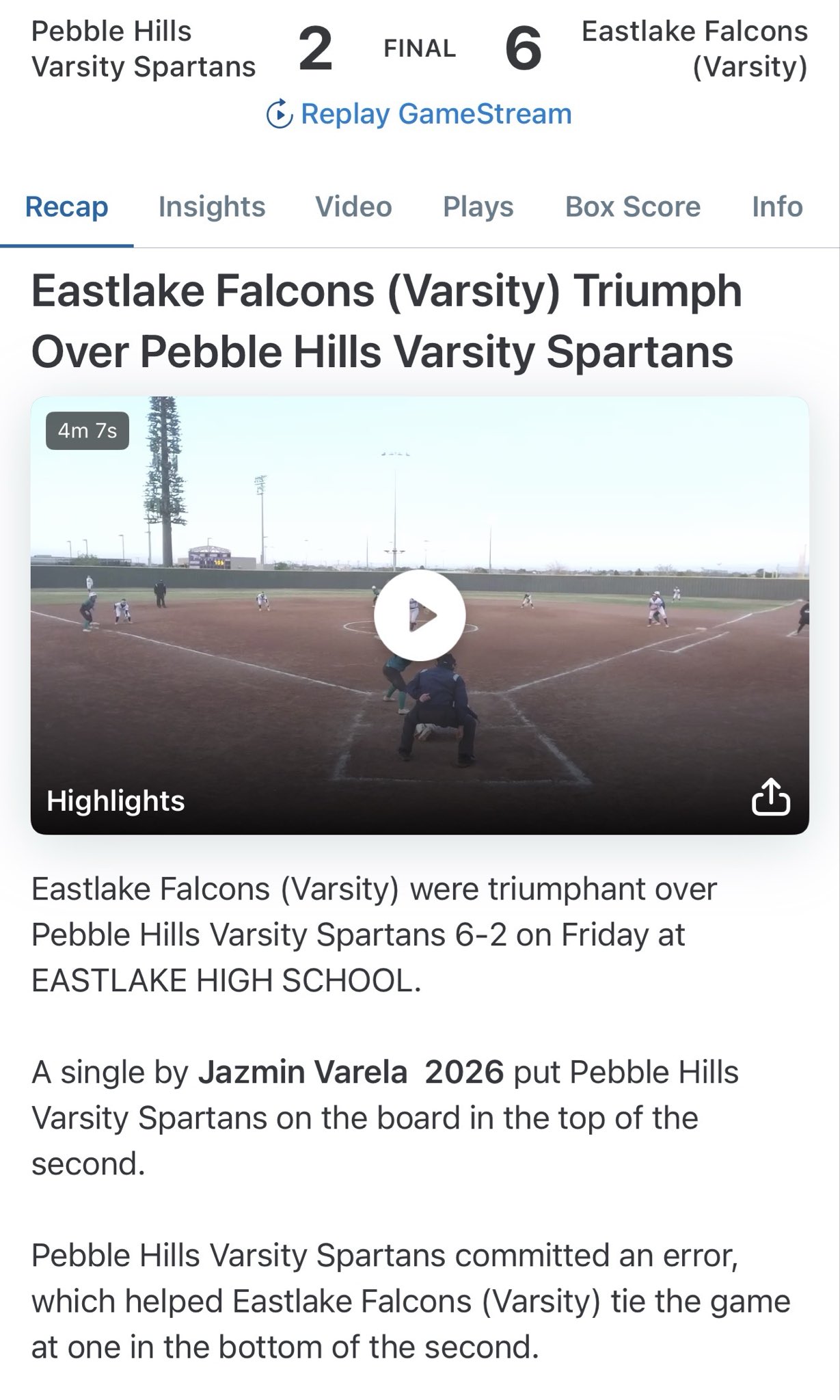Open Jazmin Varela 2026 player link
Image resolution: width=840 pixels, height=1400 pixels.
click(351, 1072)
